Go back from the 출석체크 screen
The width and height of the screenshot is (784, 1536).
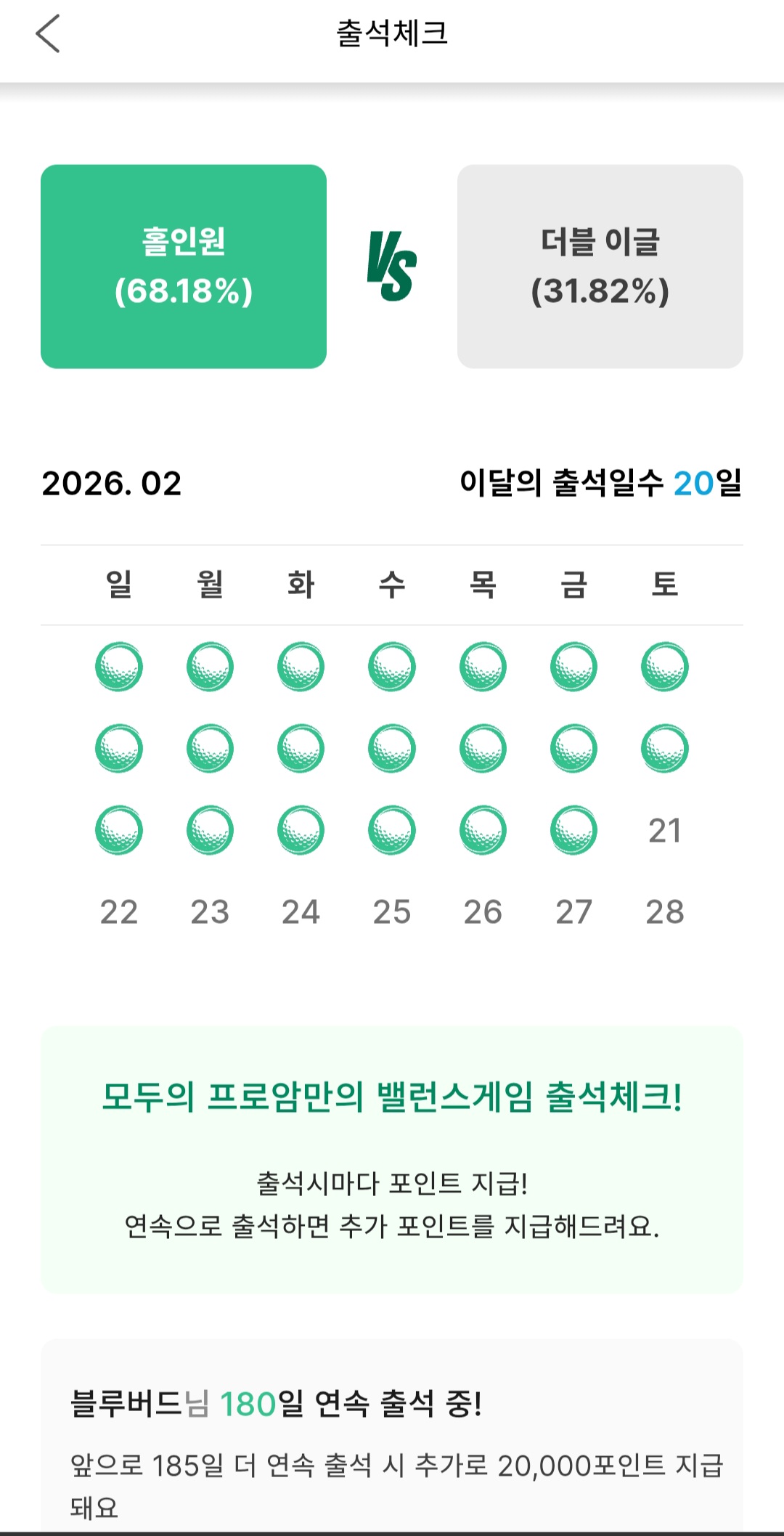(x=48, y=34)
